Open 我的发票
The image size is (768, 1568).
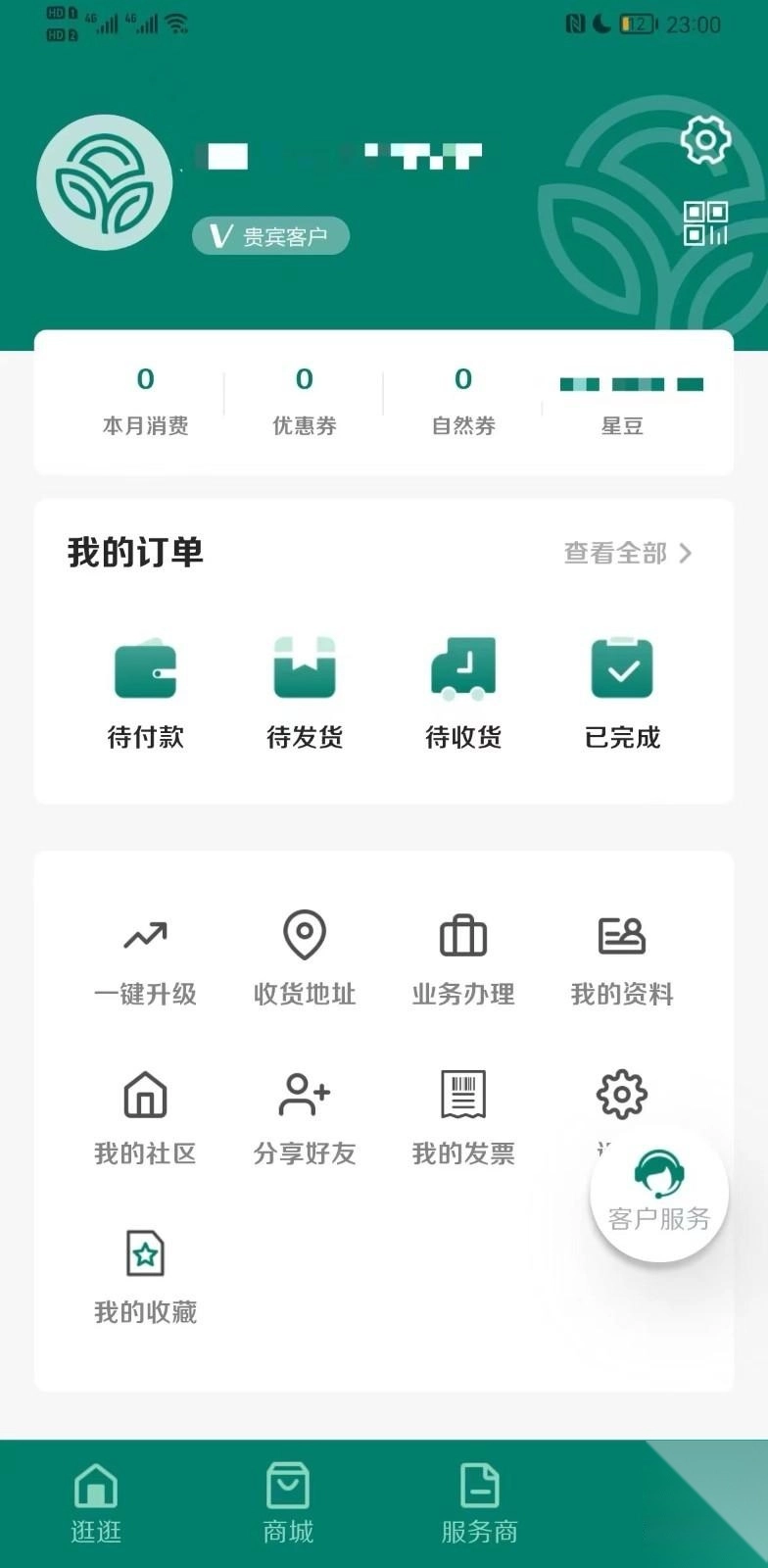tap(463, 1118)
